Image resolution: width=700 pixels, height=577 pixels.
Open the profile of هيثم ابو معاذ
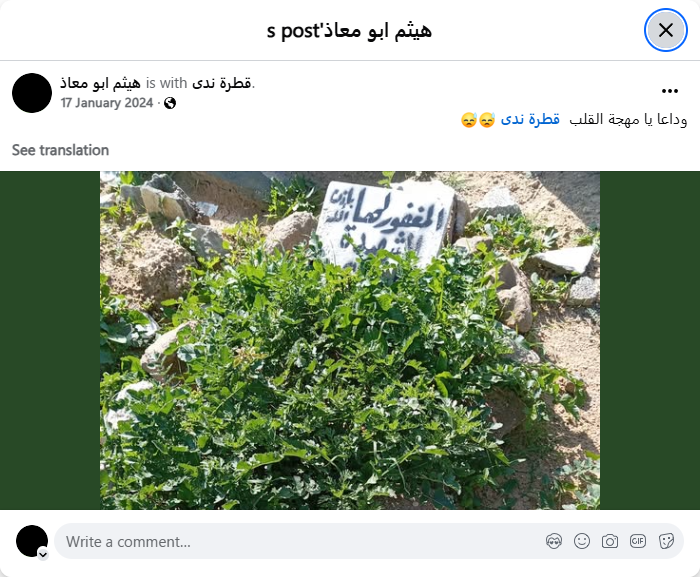(x=100, y=83)
